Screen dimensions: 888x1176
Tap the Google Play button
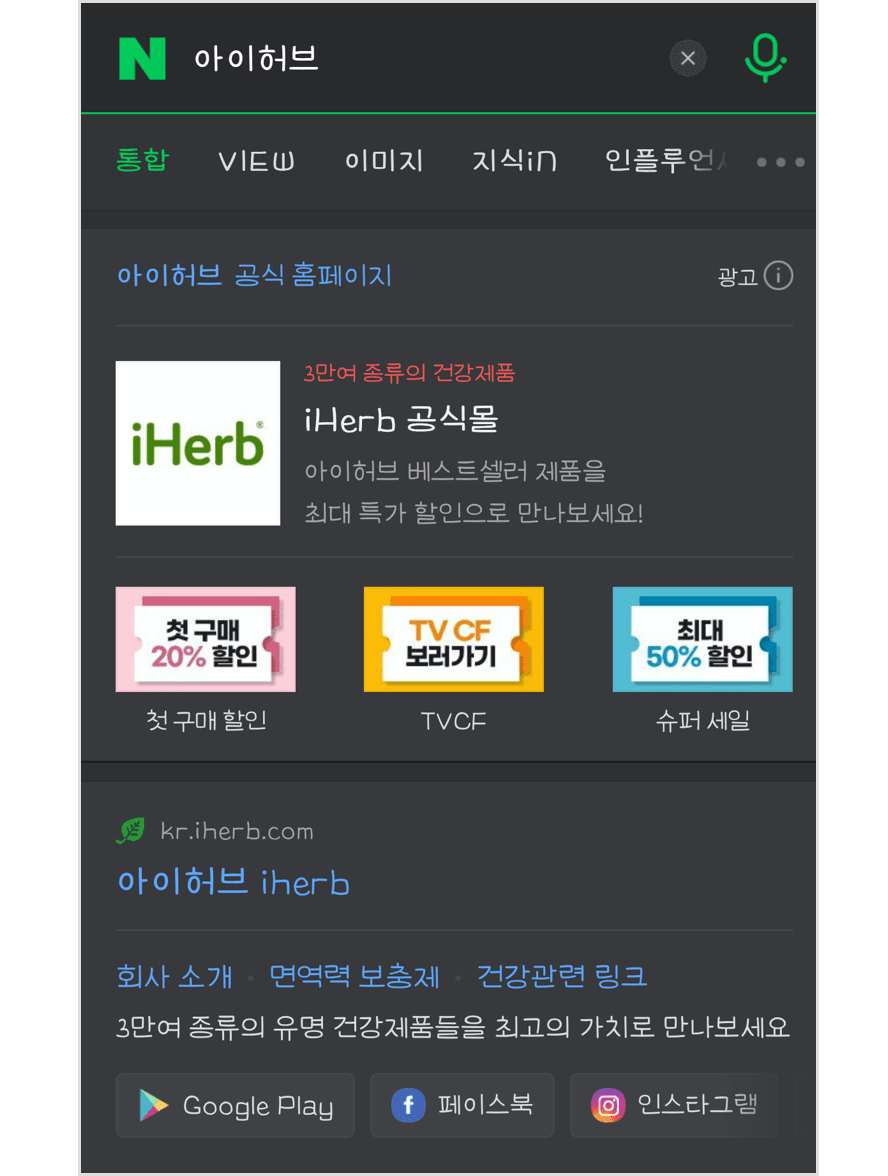[x=235, y=1106]
